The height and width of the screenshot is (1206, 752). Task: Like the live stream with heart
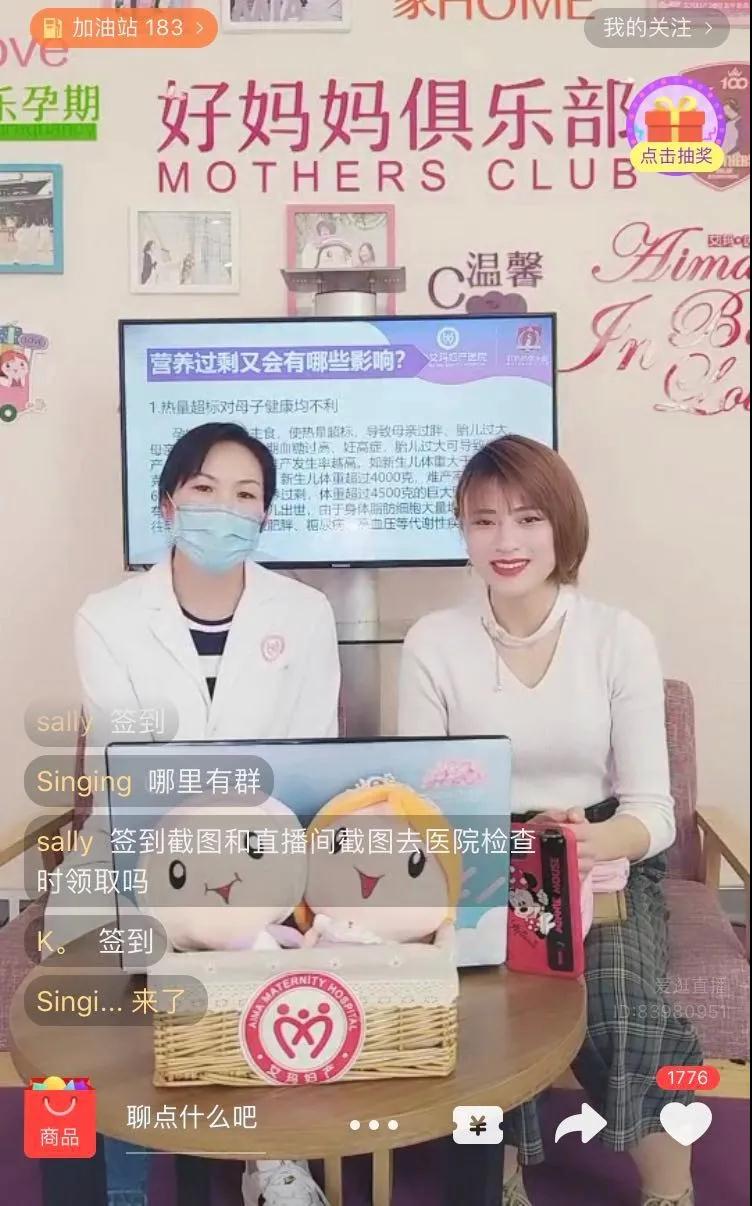(x=686, y=1124)
